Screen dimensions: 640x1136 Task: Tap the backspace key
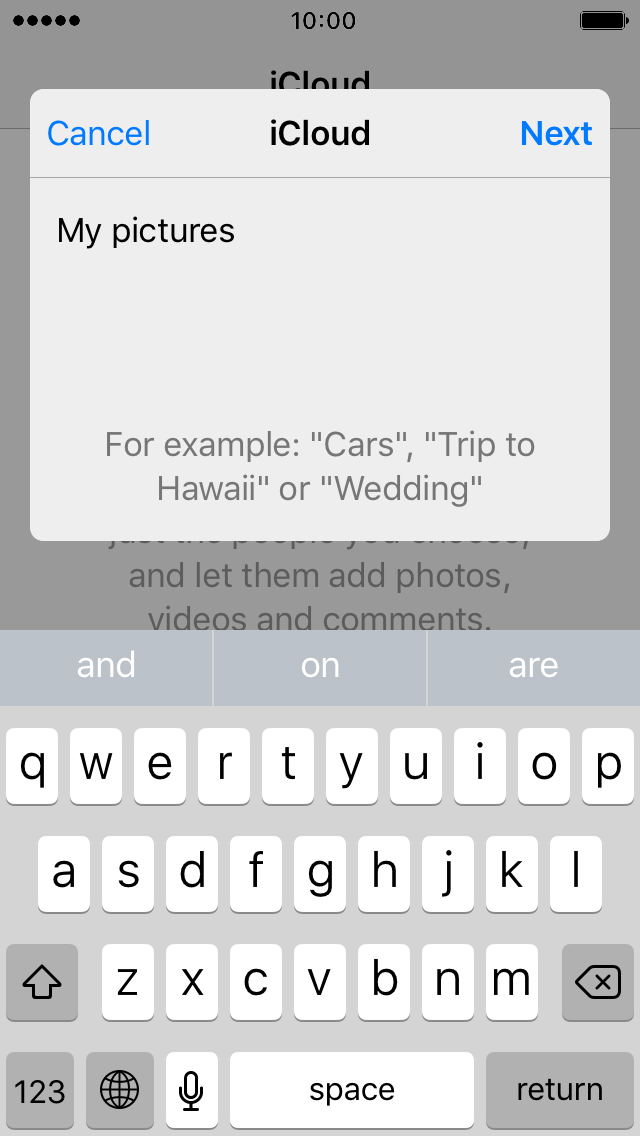(598, 982)
